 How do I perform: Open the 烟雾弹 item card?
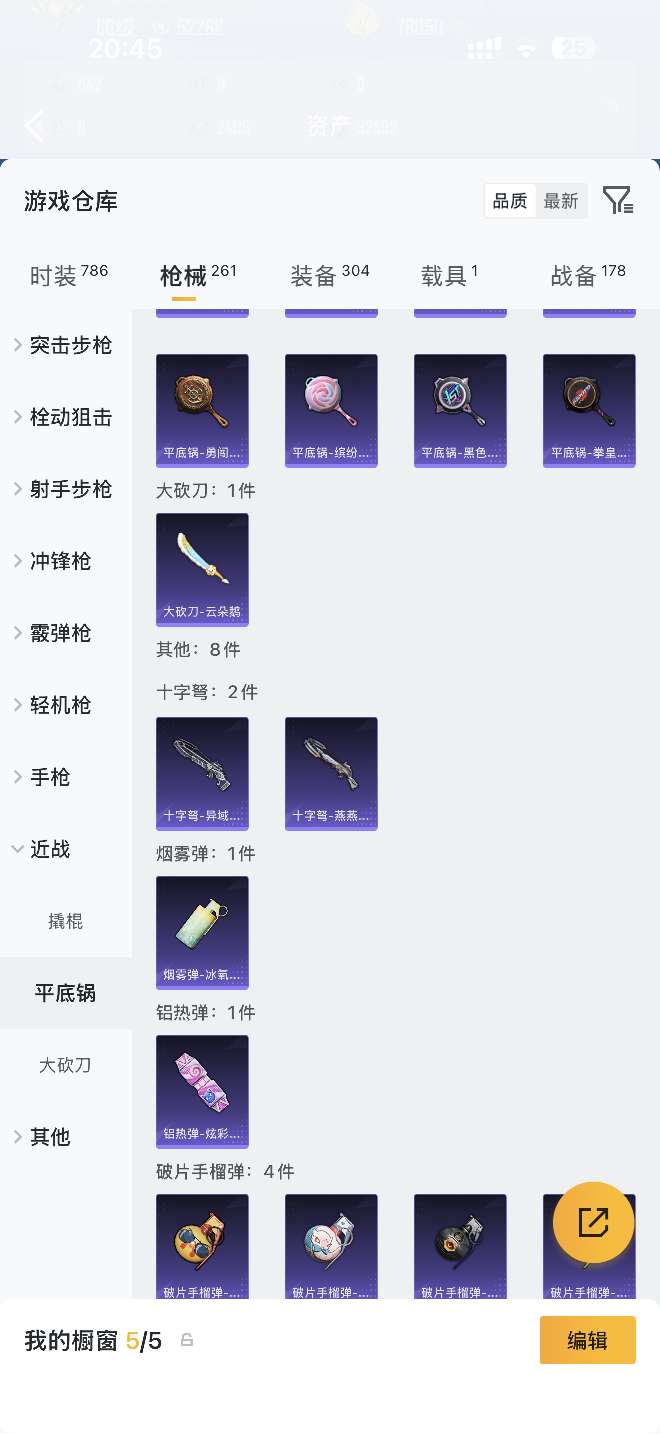pos(202,932)
